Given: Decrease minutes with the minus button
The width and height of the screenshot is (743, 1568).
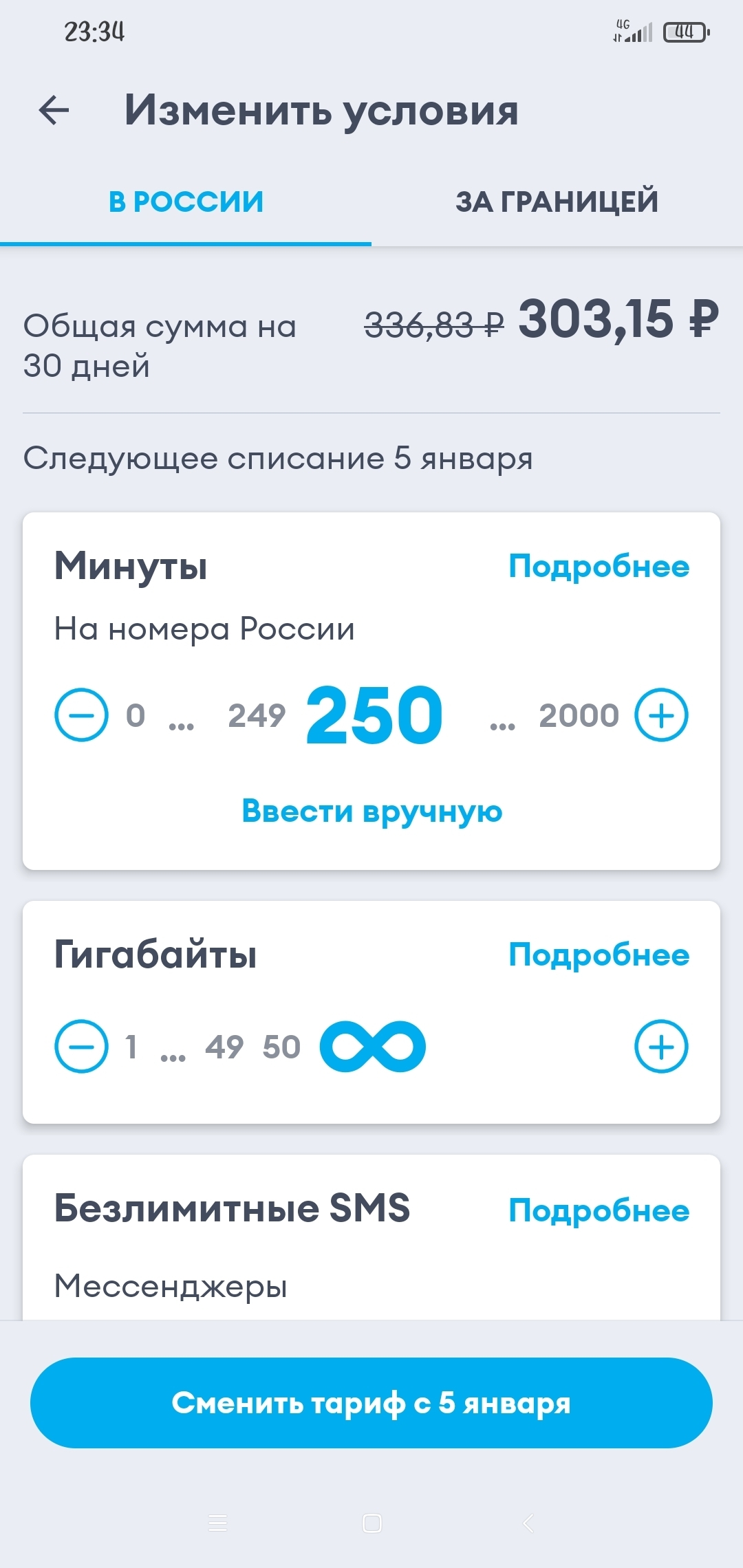Looking at the screenshot, I should (x=81, y=715).
